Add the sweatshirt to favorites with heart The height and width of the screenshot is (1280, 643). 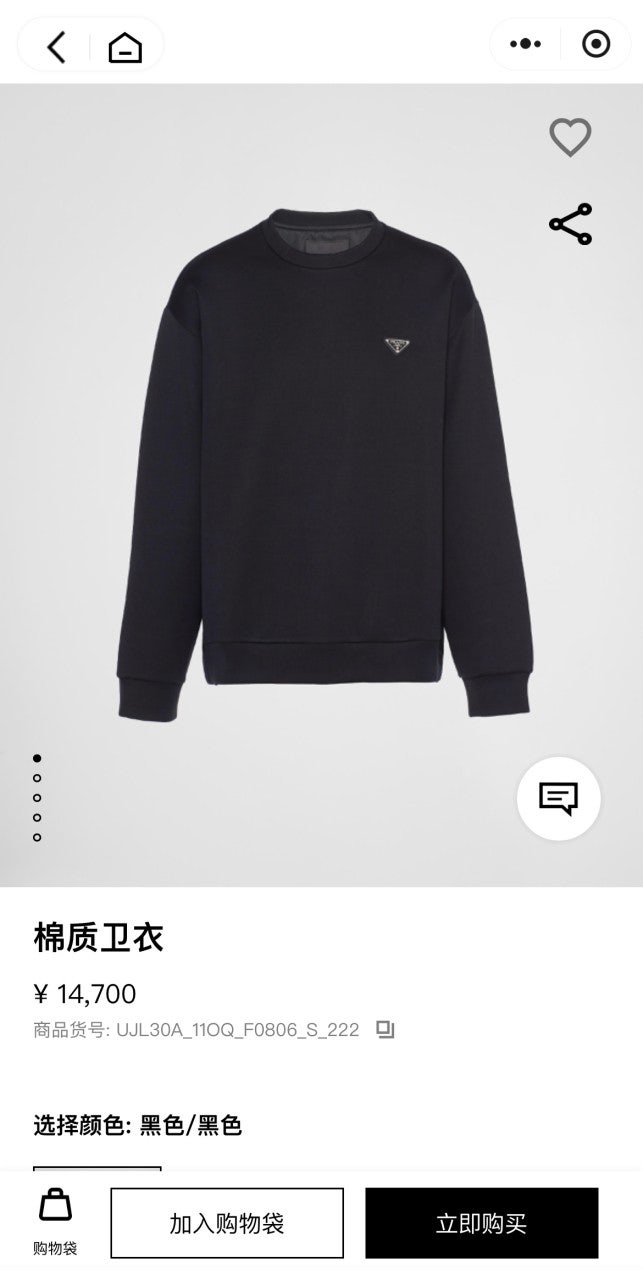(571, 137)
